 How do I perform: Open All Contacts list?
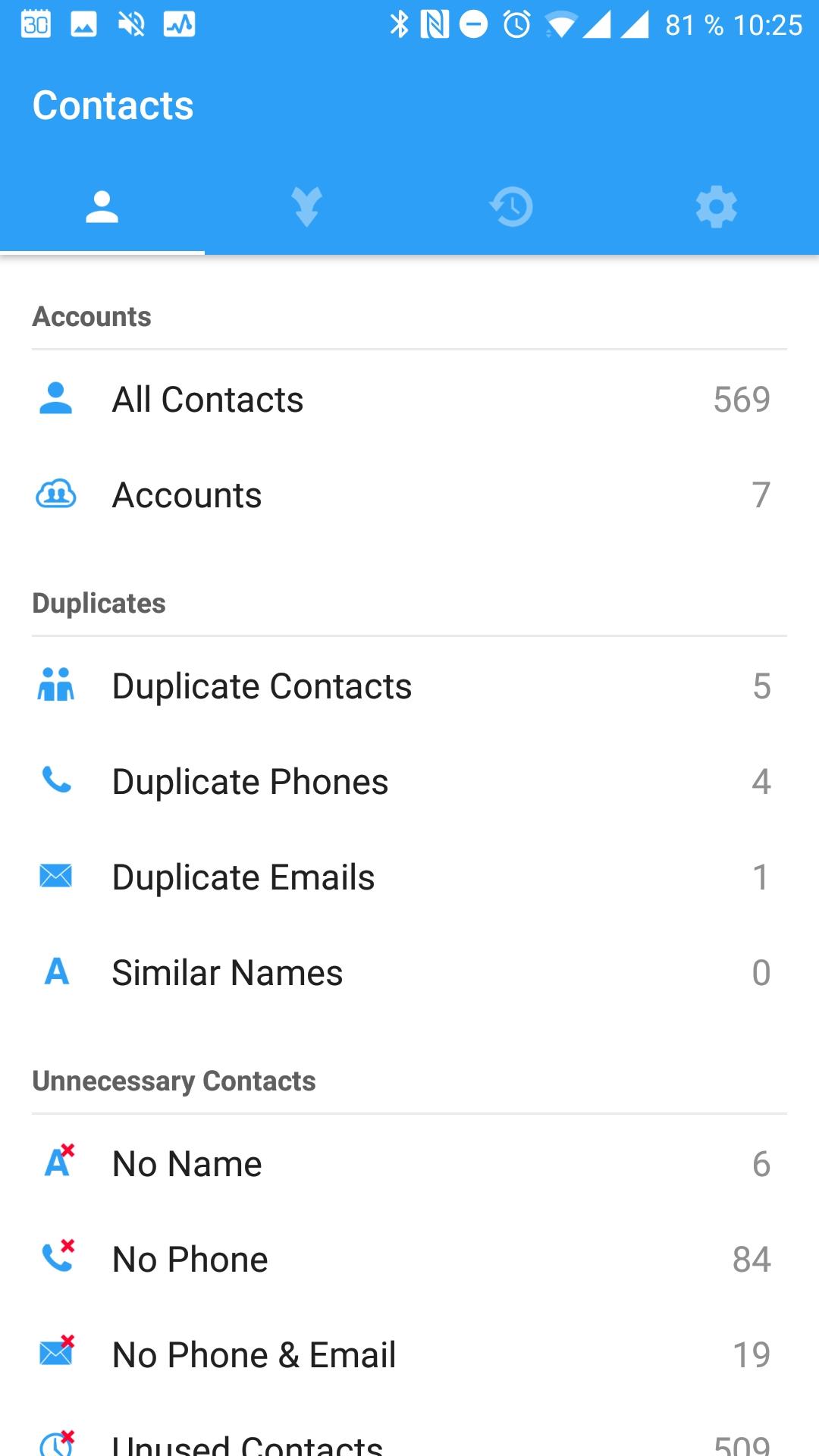[x=409, y=400]
